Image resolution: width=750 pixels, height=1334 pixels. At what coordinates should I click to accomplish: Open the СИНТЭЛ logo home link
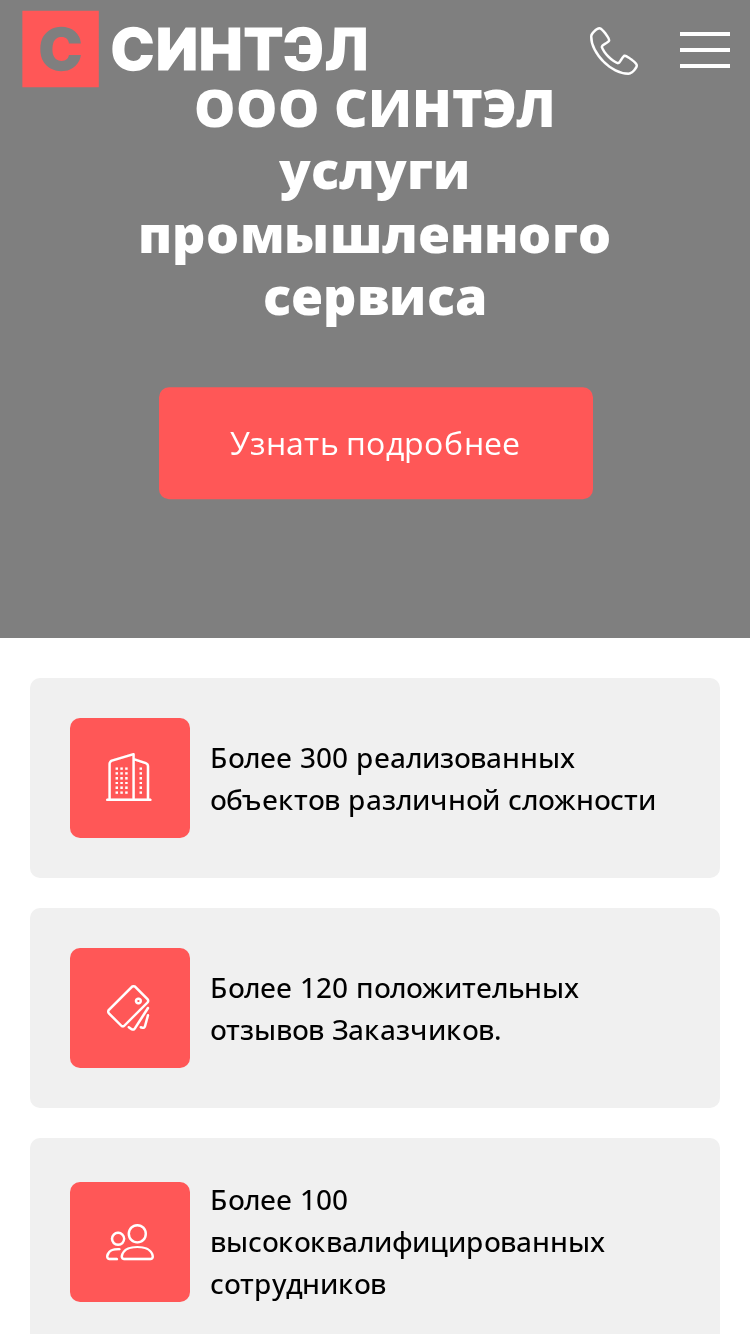(x=195, y=49)
